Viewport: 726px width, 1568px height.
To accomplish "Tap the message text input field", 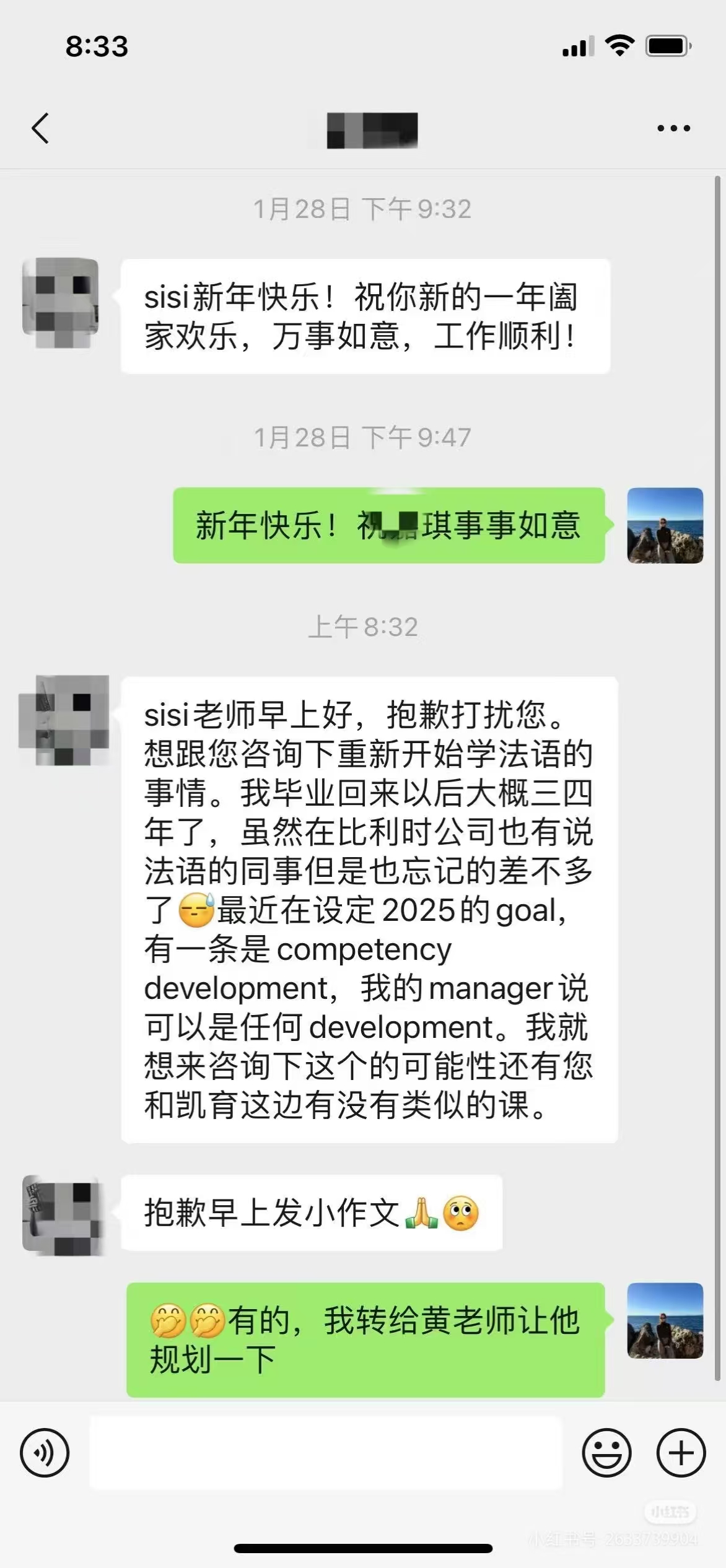I will (x=326, y=1453).
